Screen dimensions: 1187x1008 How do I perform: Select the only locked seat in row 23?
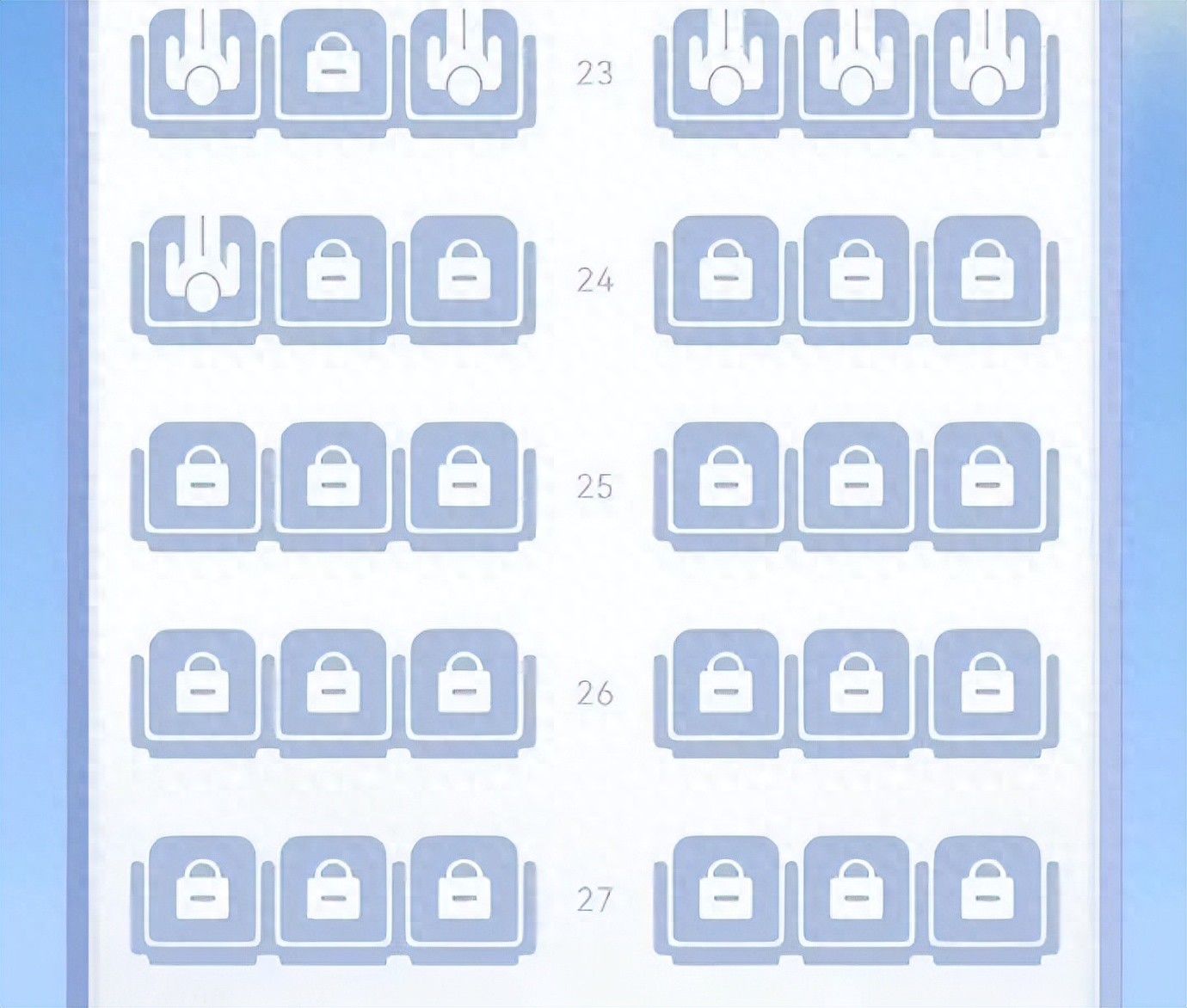point(334,65)
